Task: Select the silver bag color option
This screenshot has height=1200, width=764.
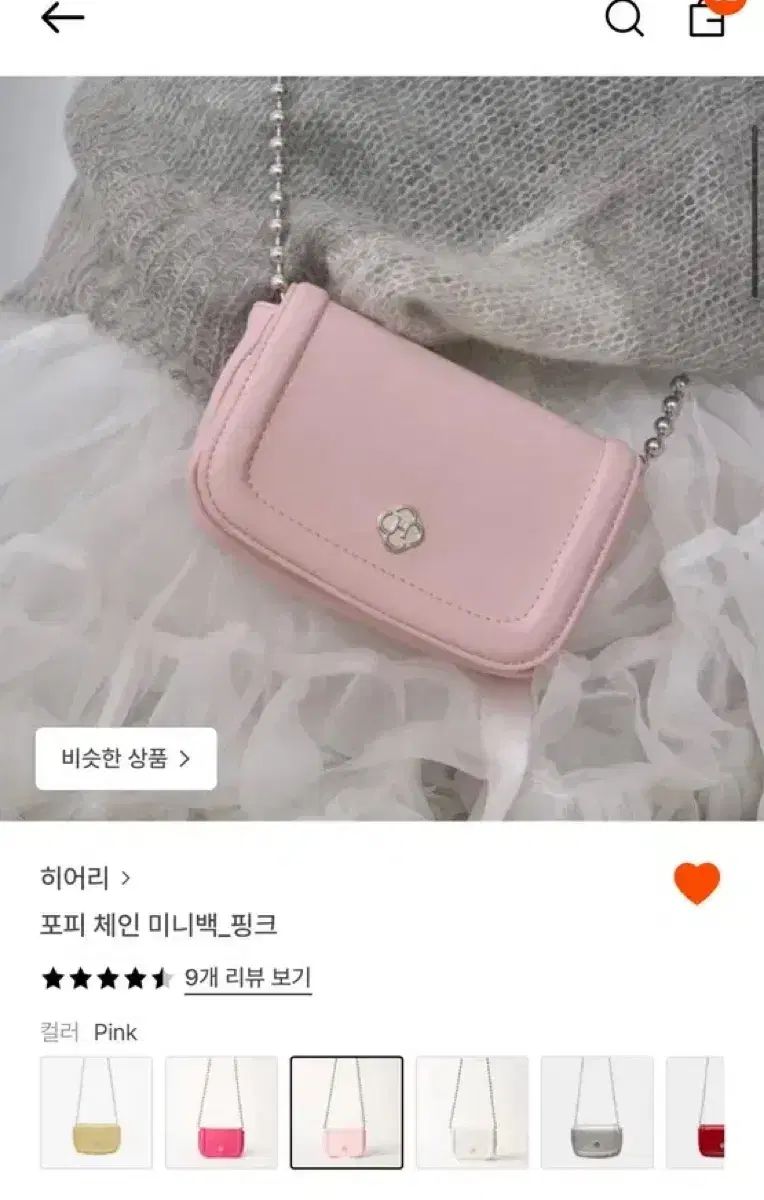Action: pyautogui.click(x=596, y=1112)
